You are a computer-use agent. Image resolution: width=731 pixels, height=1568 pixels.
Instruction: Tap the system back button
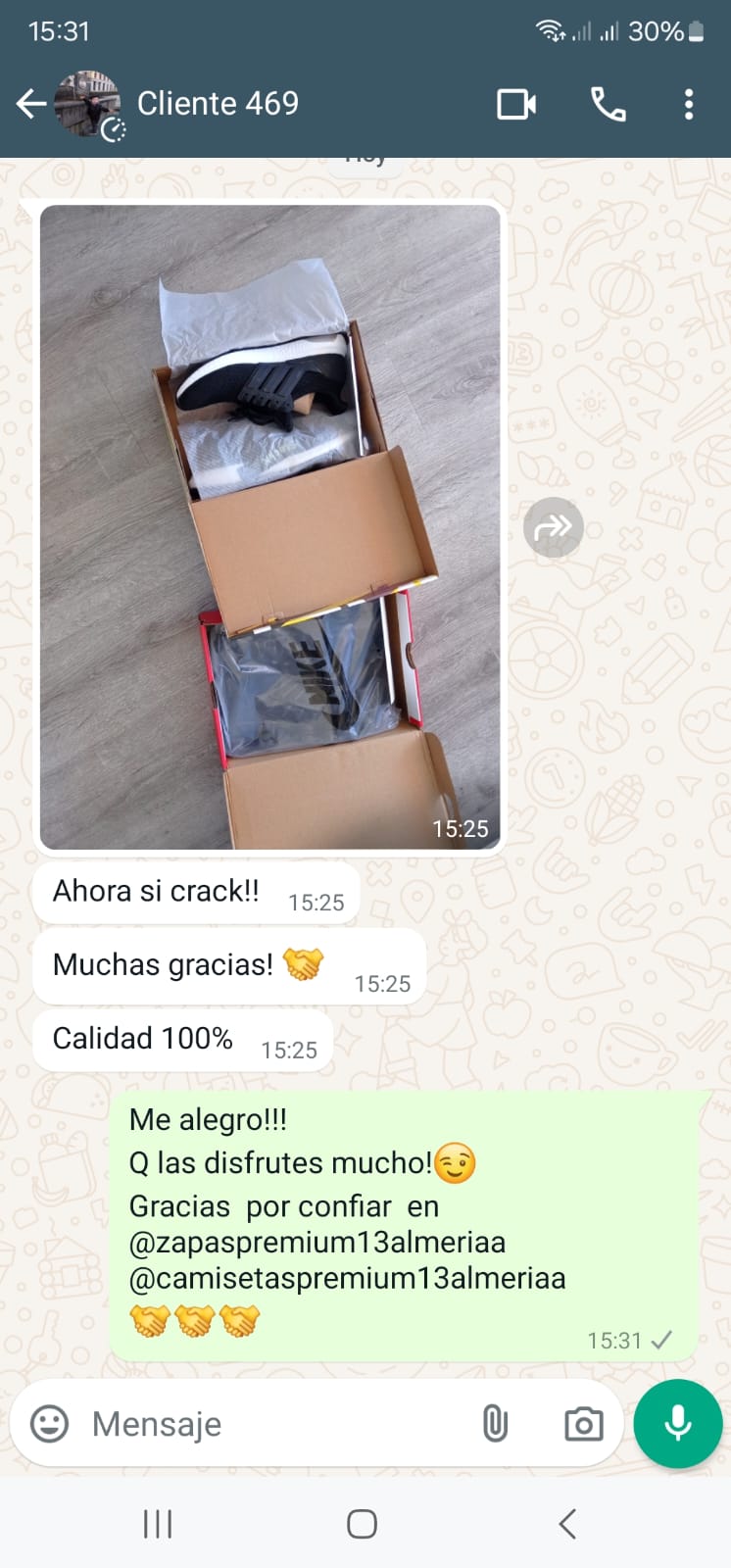click(x=567, y=1524)
